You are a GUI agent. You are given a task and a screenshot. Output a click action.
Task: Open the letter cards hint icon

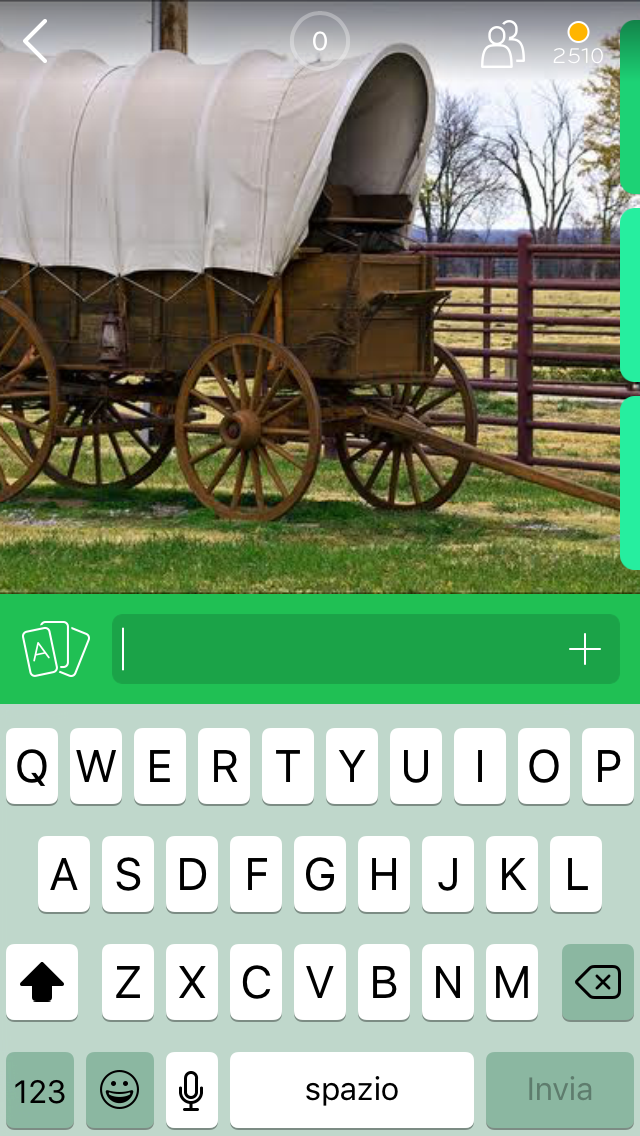click(56, 650)
